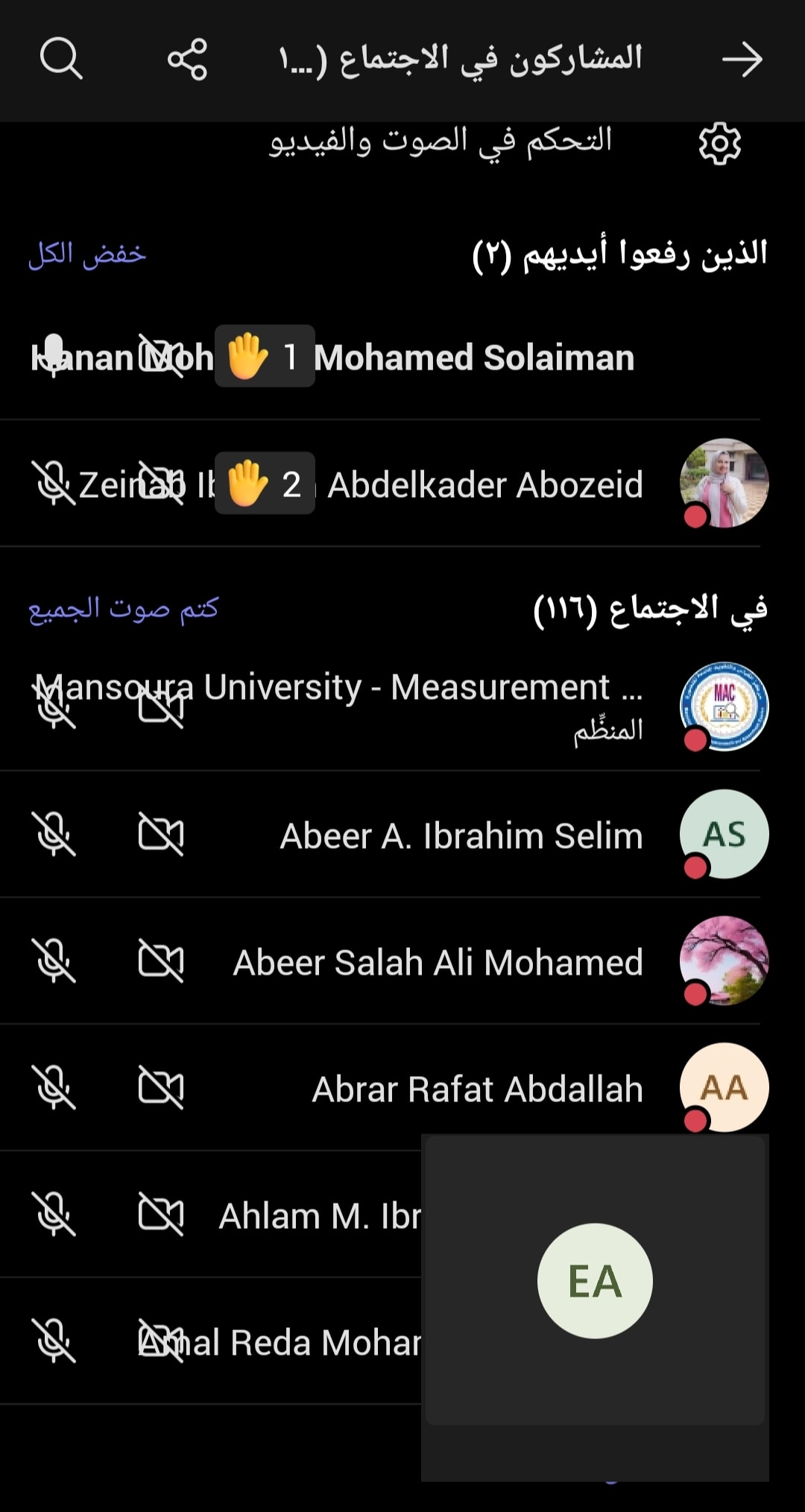The width and height of the screenshot is (805, 1512).
Task: Open Ahlam M. participant row
Action: click(x=211, y=1215)
